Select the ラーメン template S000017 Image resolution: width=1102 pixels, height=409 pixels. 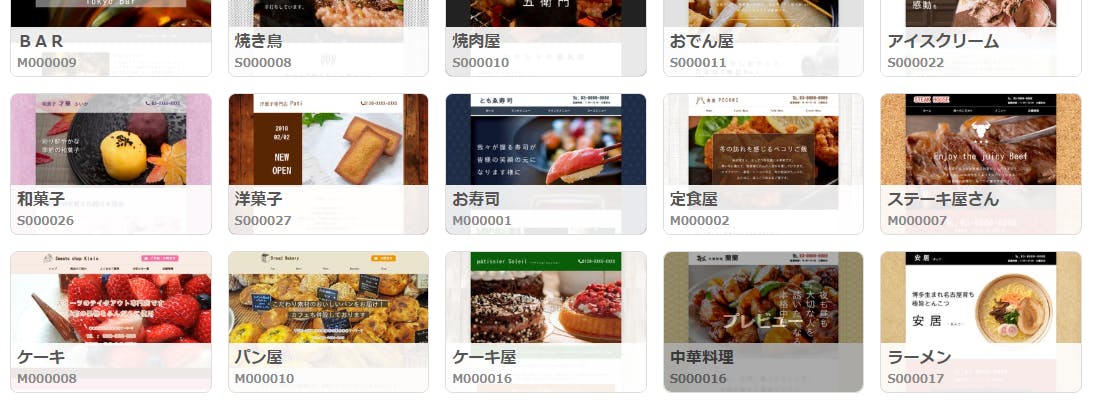click(x=980, y=320)
